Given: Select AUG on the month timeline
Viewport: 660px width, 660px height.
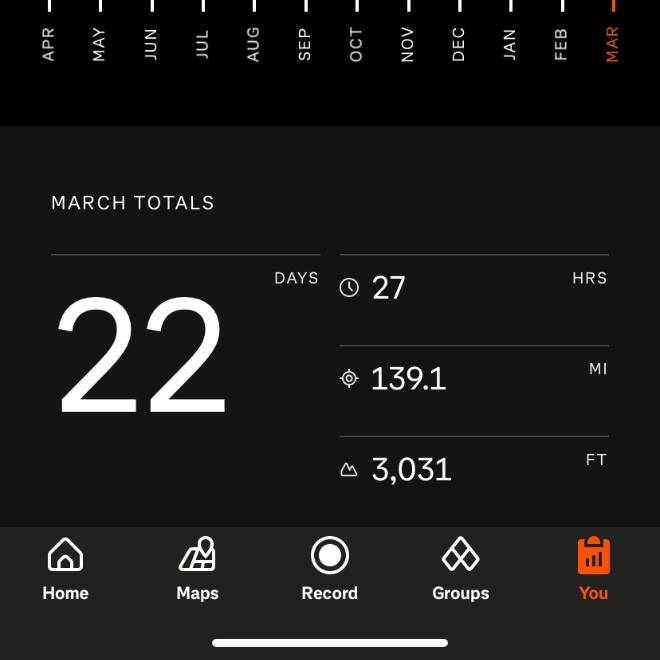Looking at the screenshot, I should 253,43.
